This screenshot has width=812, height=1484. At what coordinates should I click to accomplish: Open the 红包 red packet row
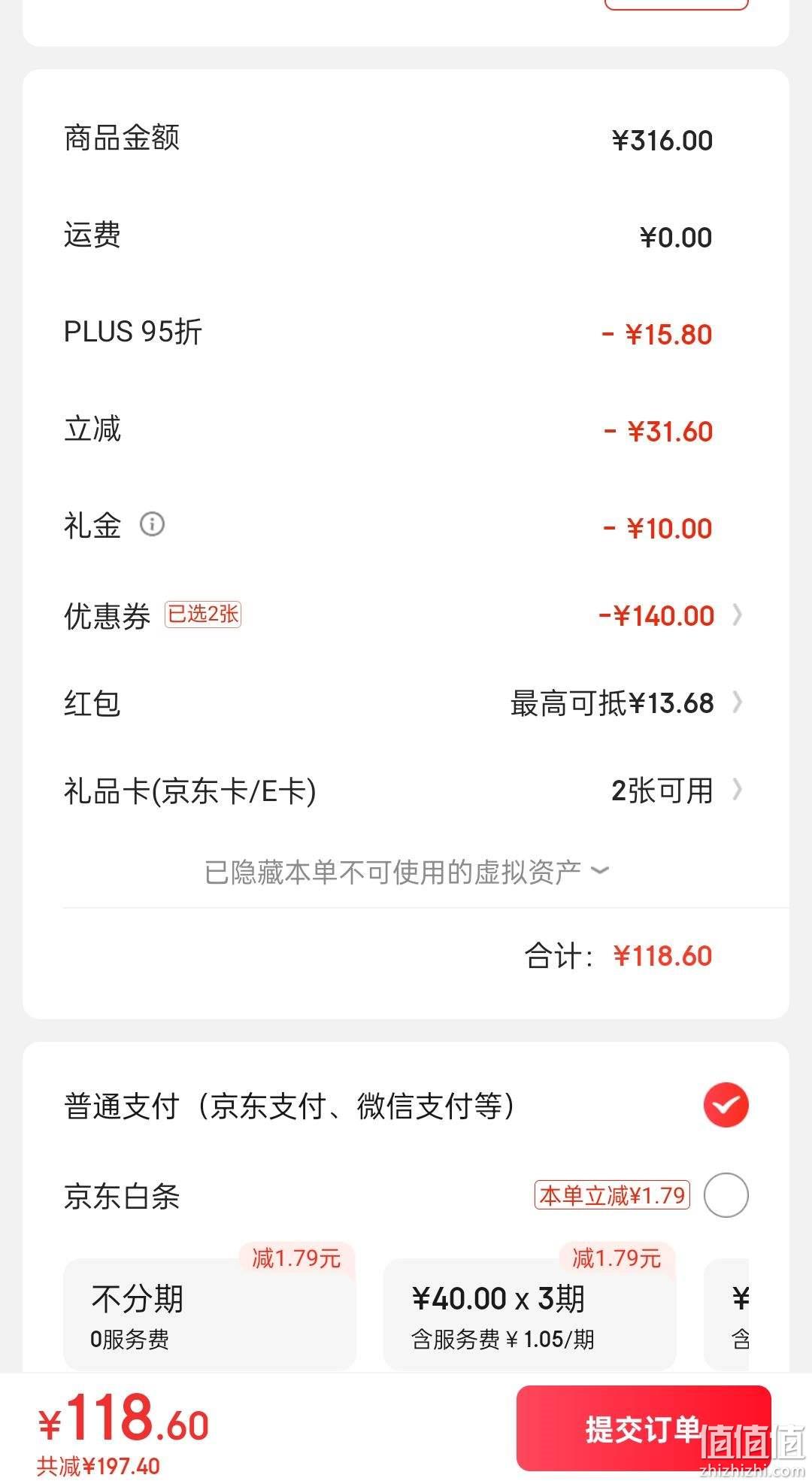(406, 703)
